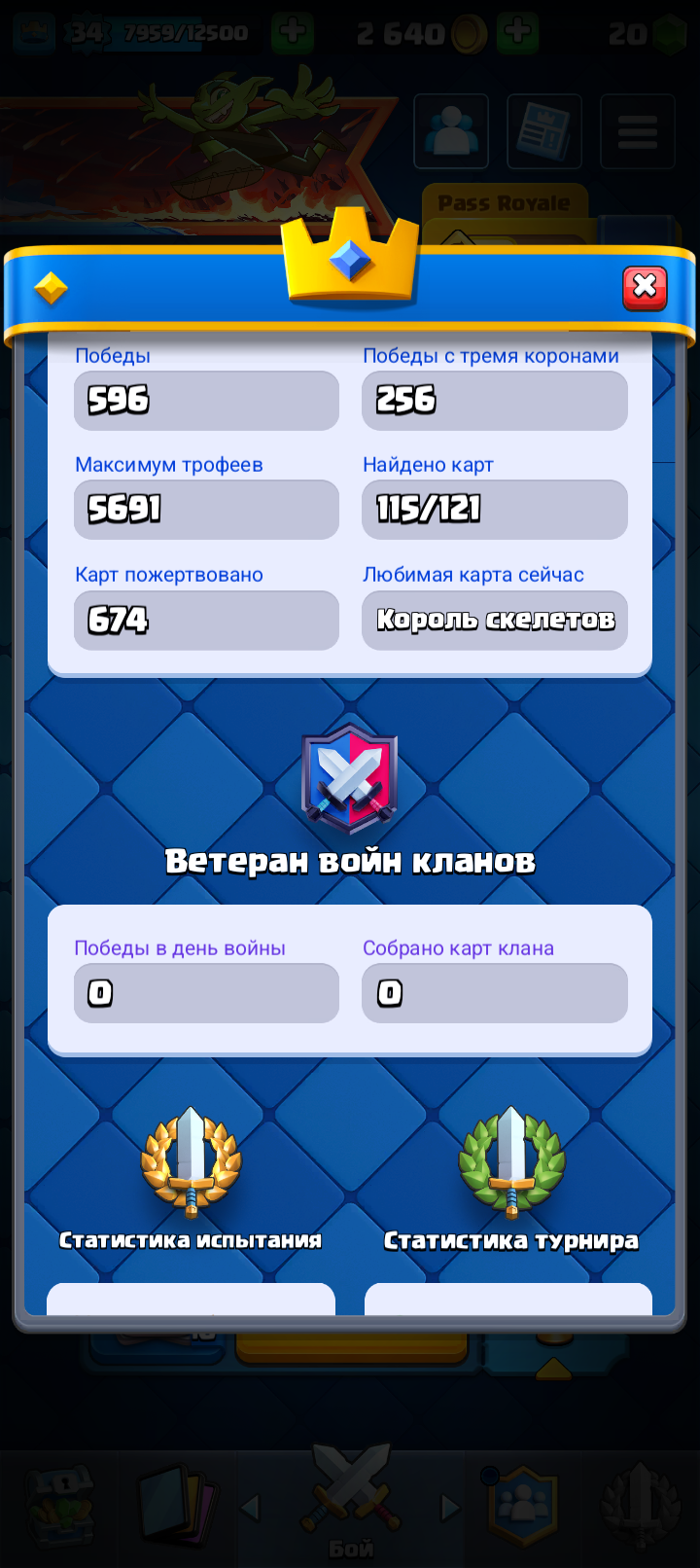Image resolution: width=700 pixels, height=1568 pixels.
Task: Click the golden crown atop the profile panel
Action: (x=350, y=263)
